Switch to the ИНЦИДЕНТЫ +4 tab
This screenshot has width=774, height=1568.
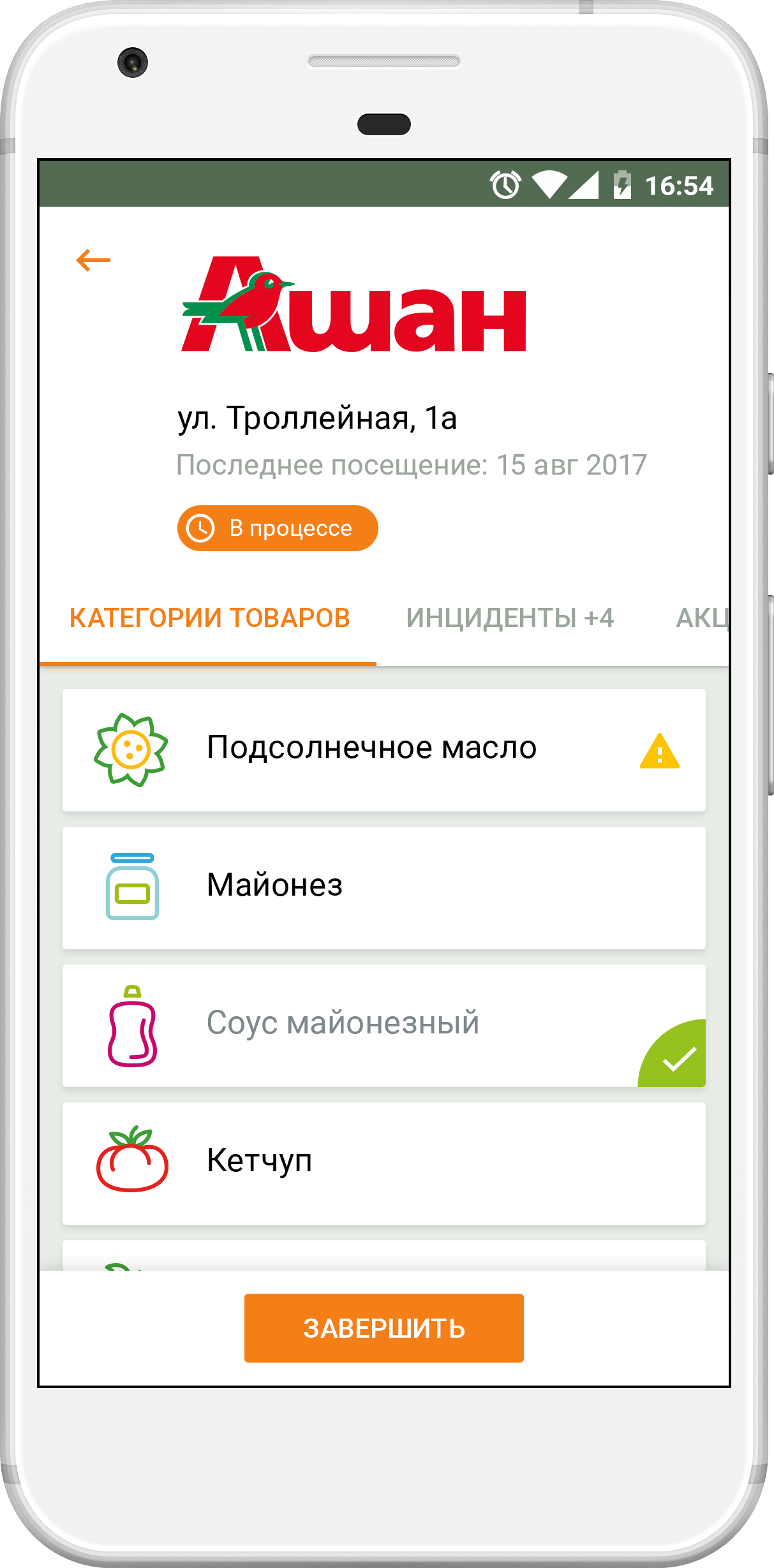[510, 617]
